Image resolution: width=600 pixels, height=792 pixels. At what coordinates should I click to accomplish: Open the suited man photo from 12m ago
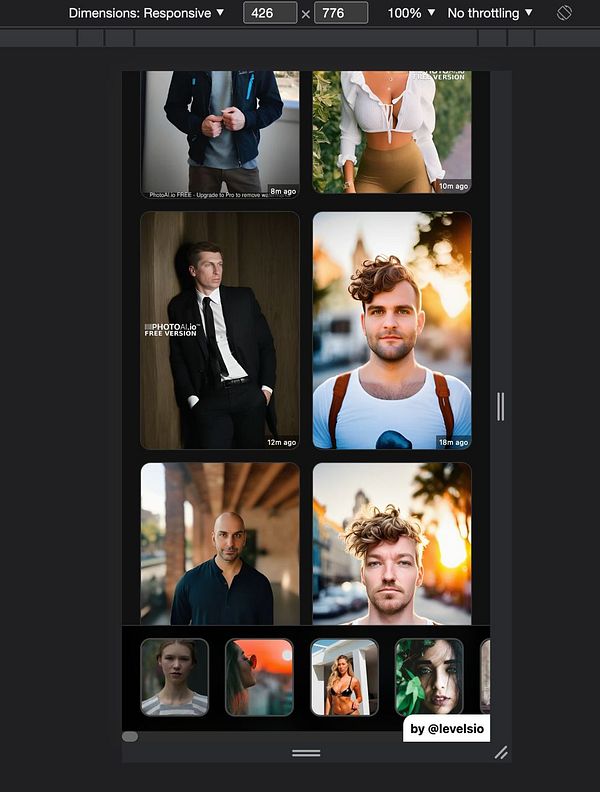(x=220, y=330)
